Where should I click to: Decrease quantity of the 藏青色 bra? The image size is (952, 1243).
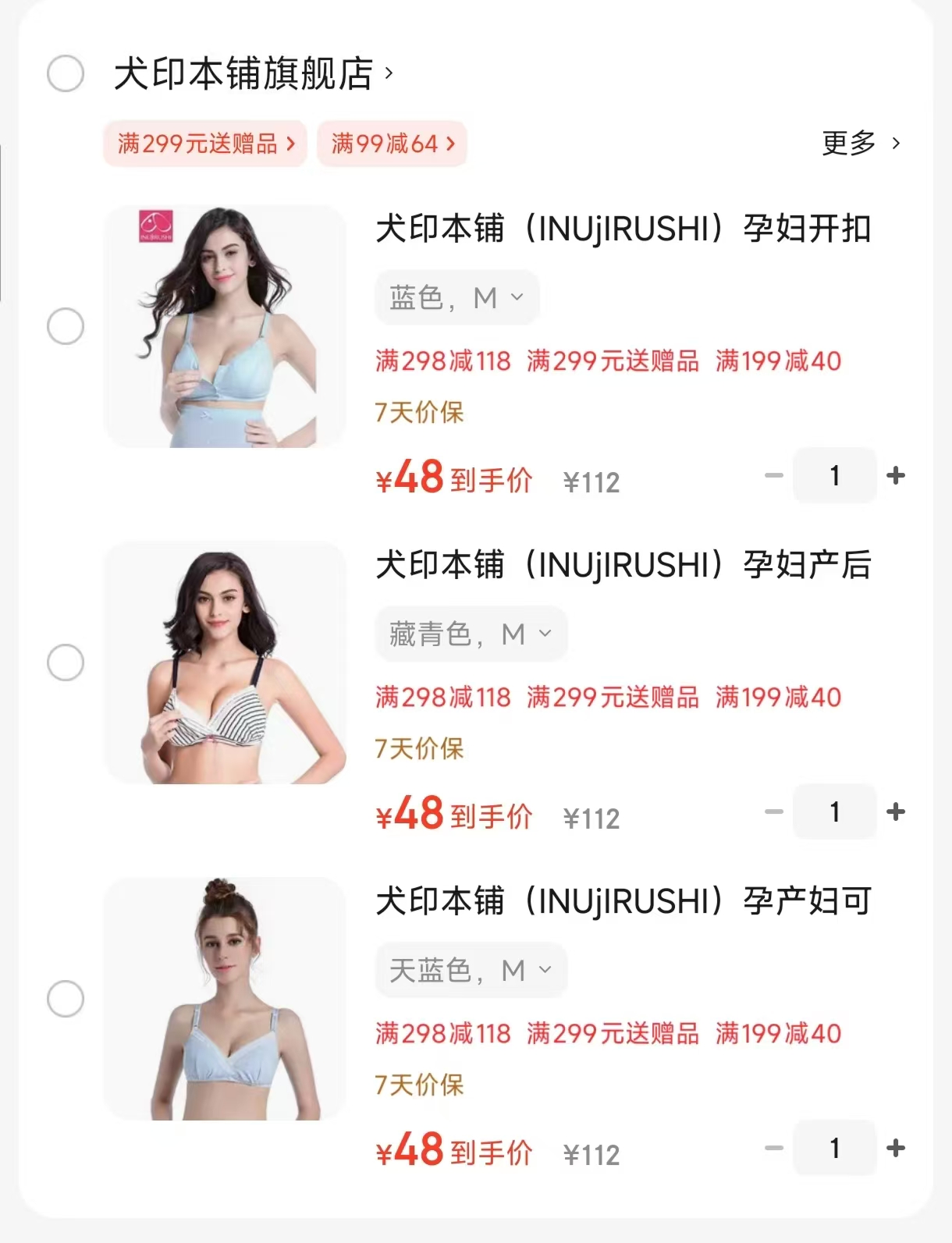[x=773, y=812]
